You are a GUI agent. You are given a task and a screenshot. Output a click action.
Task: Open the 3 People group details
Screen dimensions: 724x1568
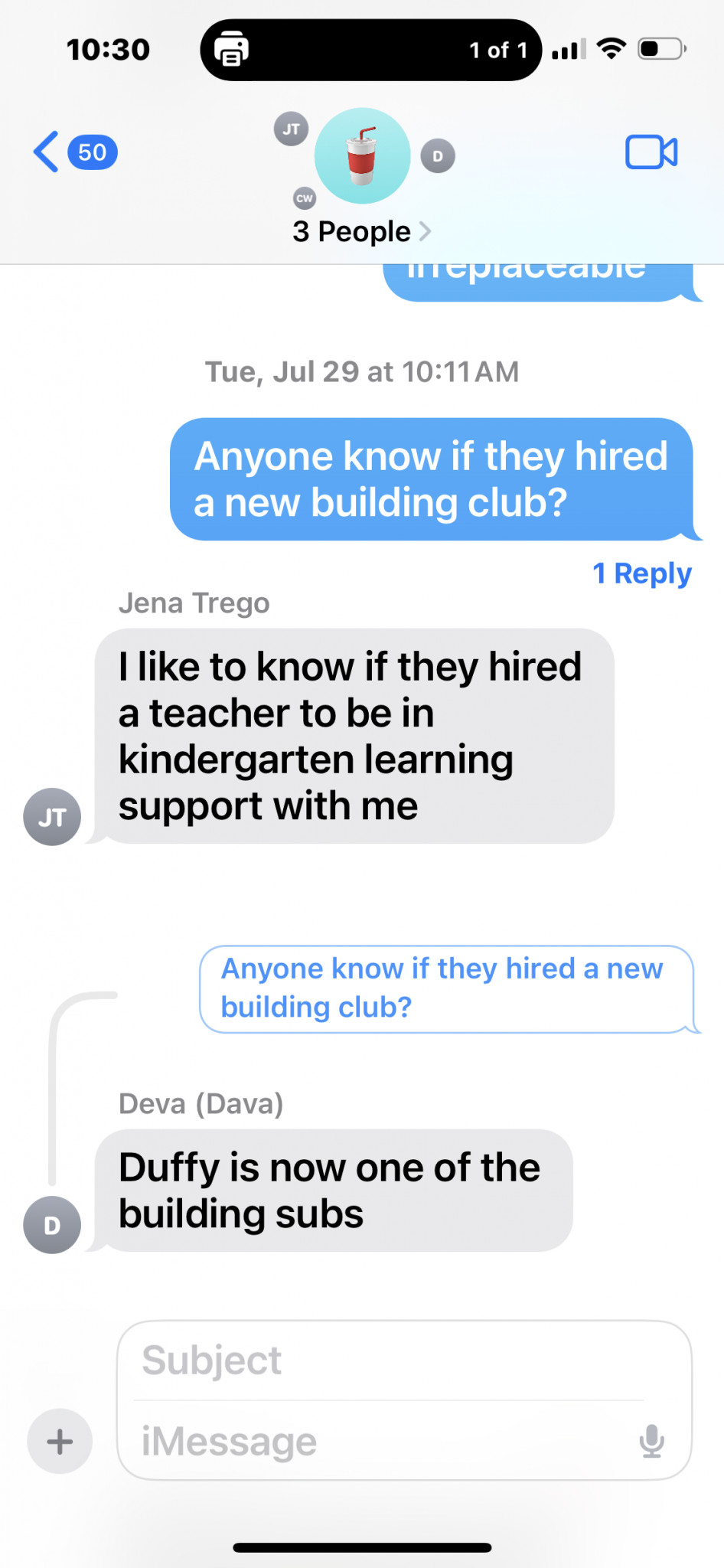coord(361,231)
